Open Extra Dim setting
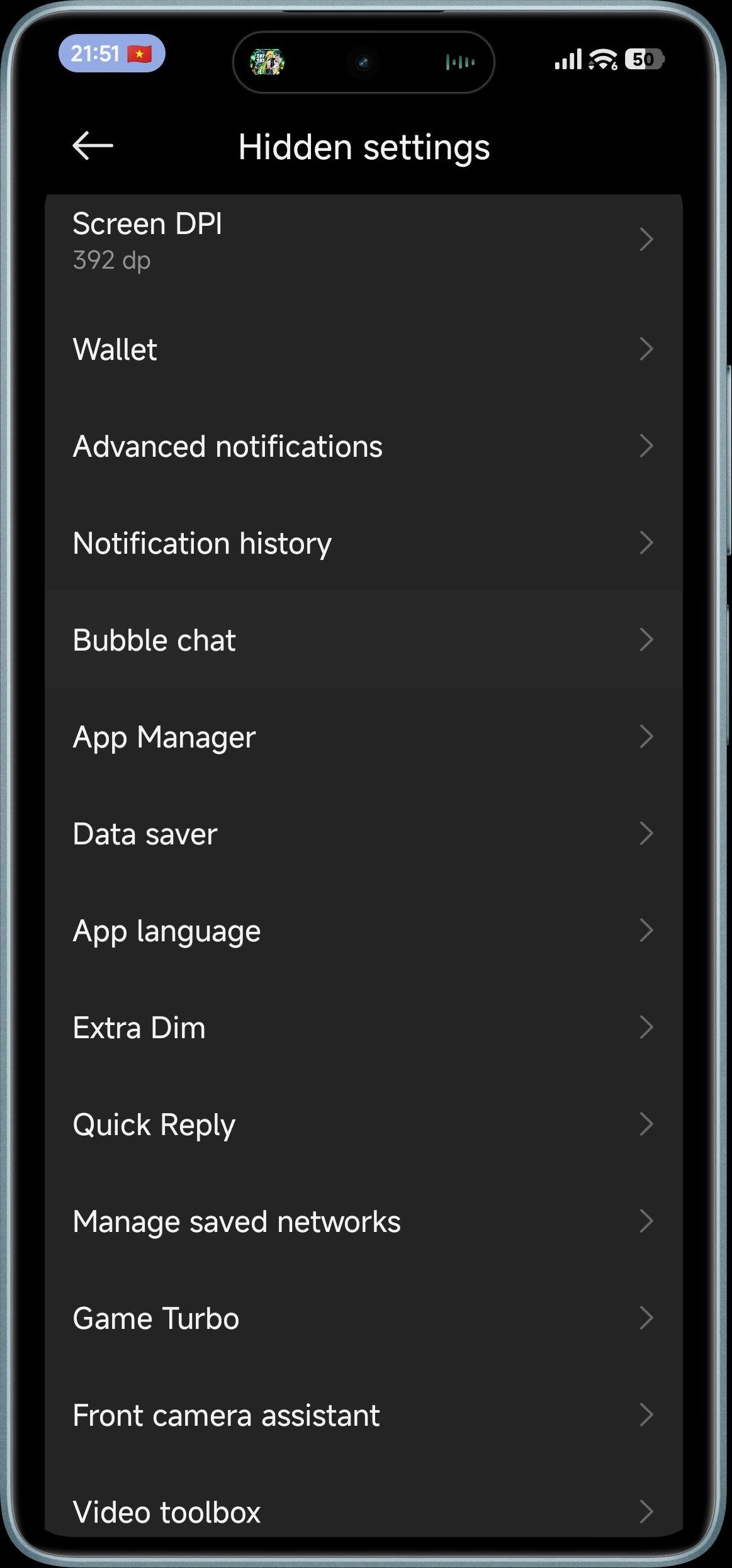Screen dimensions: 732x1568 [x=363, y=1028]
